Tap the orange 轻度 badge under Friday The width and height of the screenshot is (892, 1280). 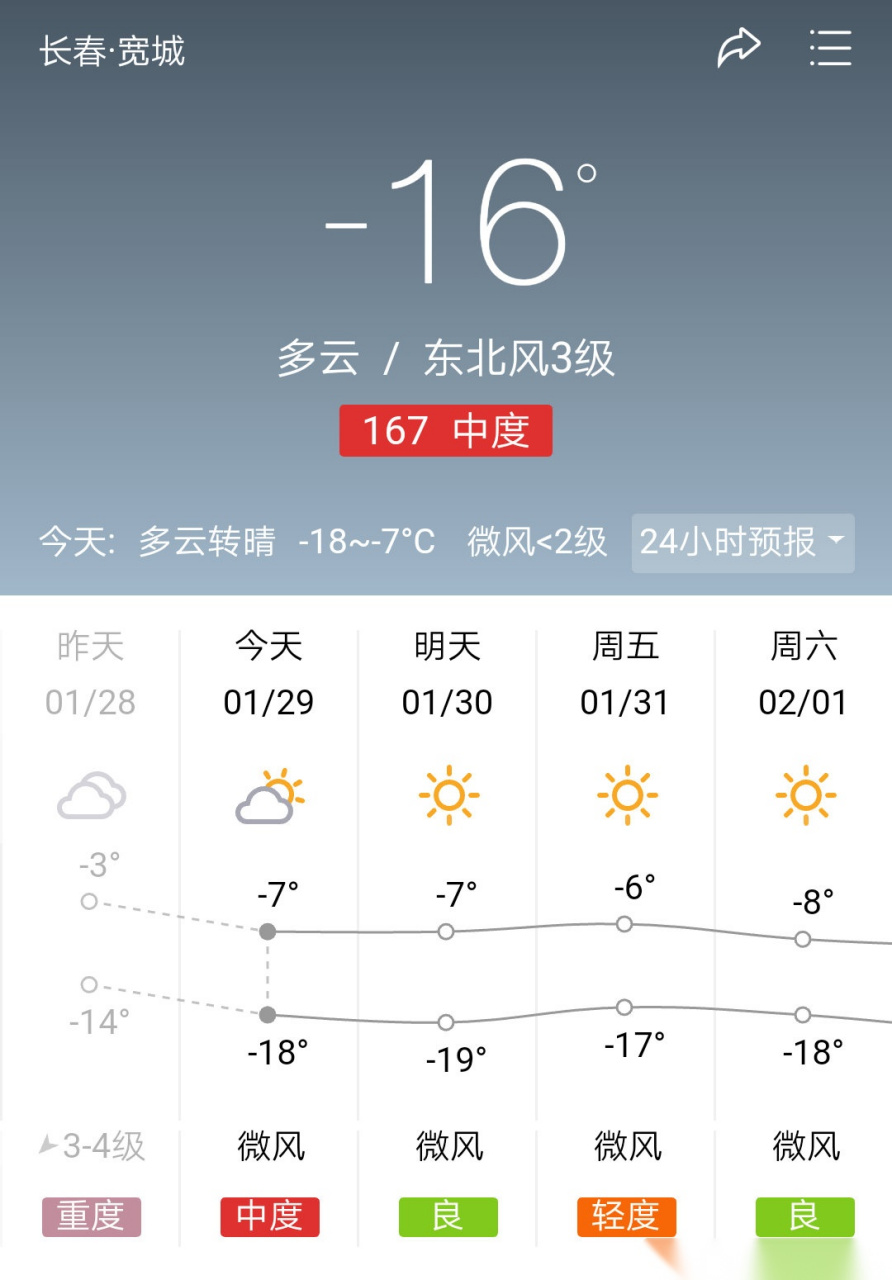[x=625, y=1217]
